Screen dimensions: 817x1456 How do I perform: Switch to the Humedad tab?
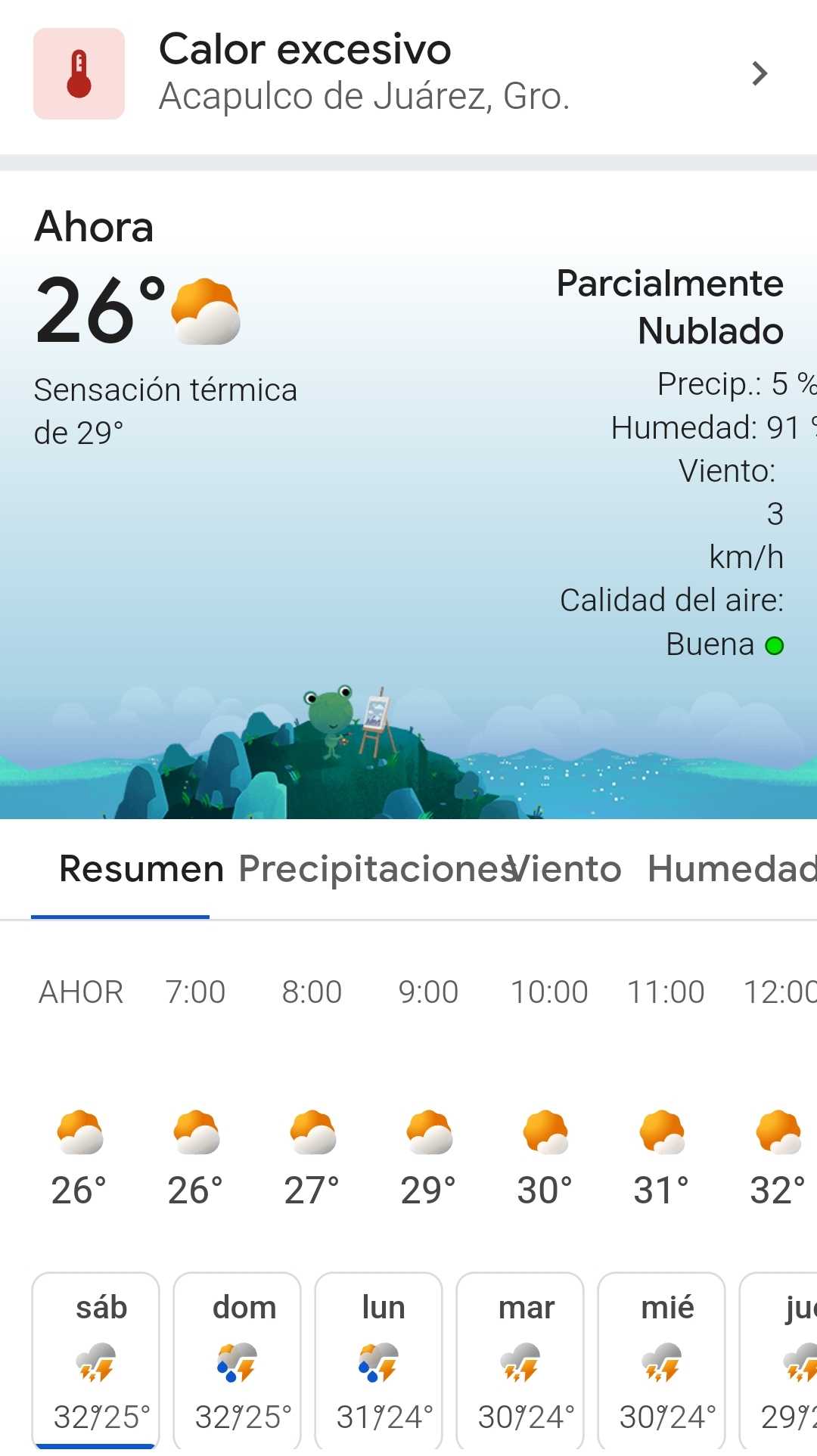731,869
